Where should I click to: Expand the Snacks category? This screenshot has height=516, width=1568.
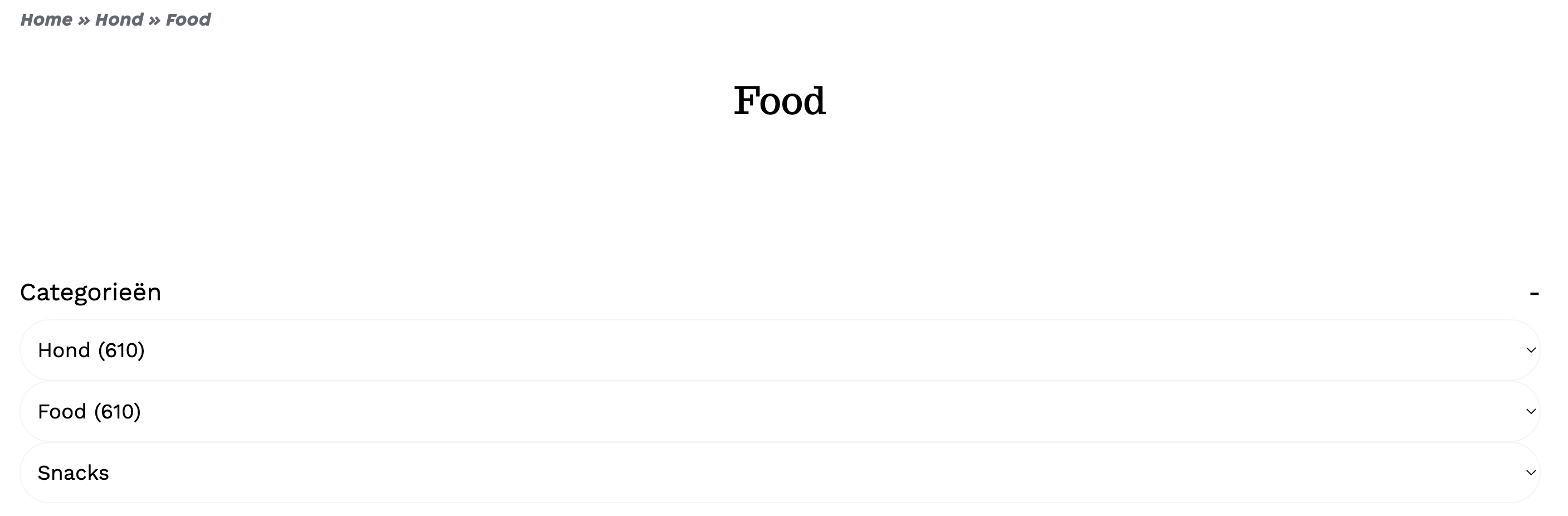pyautogui.click(x=1530, y=473)
